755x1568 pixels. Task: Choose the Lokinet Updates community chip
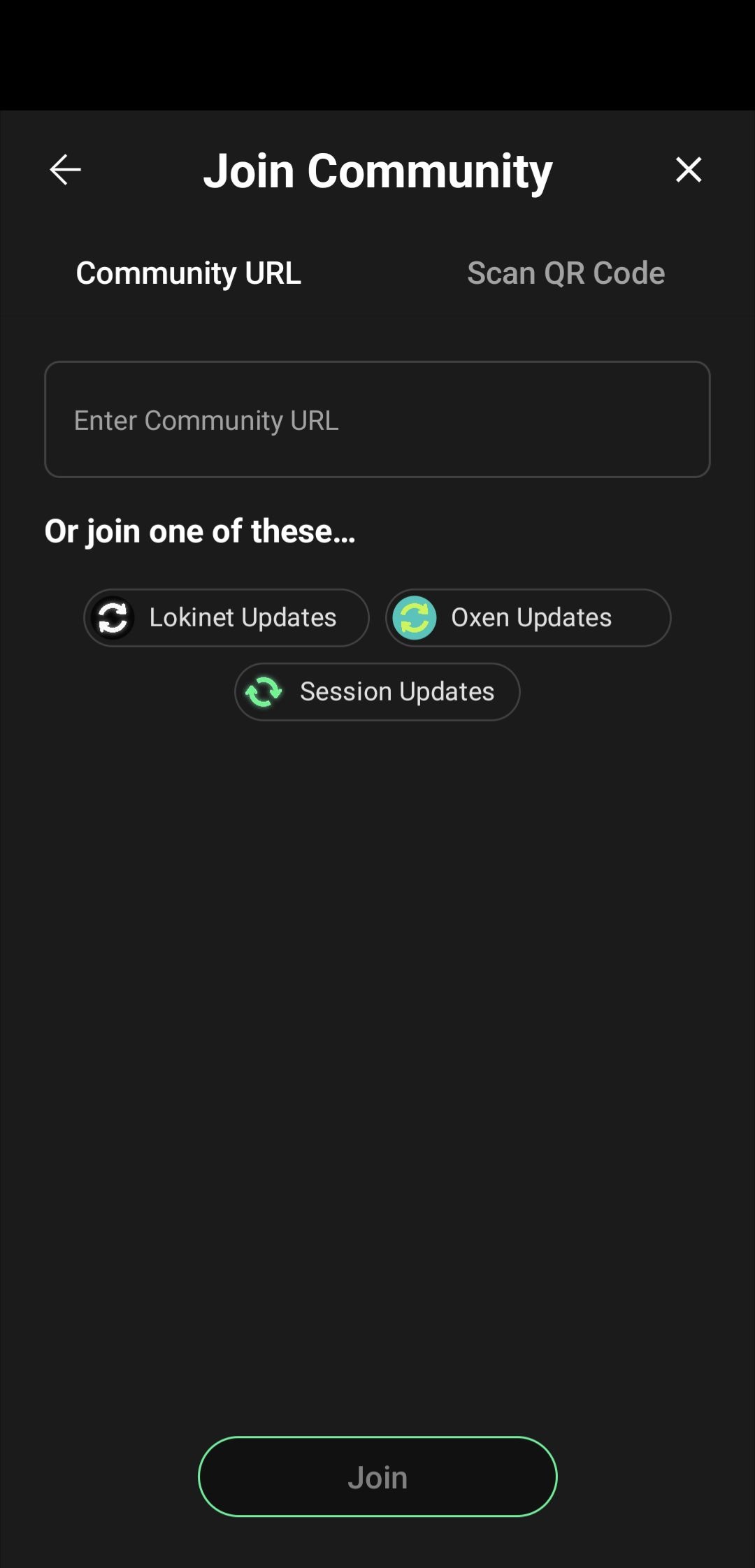(x=226, y=618)
